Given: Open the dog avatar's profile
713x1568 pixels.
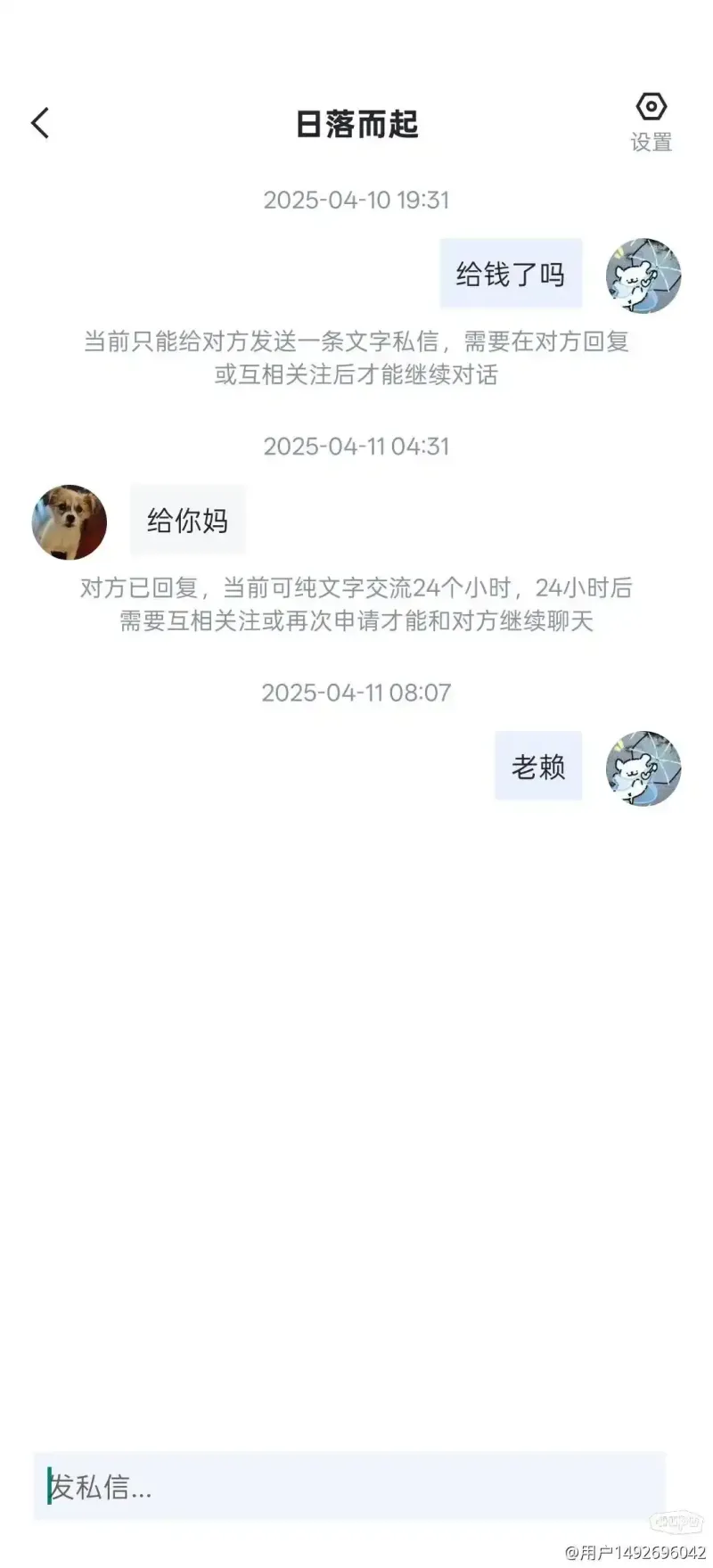Looking at the screenshot, I should (70, 522).
